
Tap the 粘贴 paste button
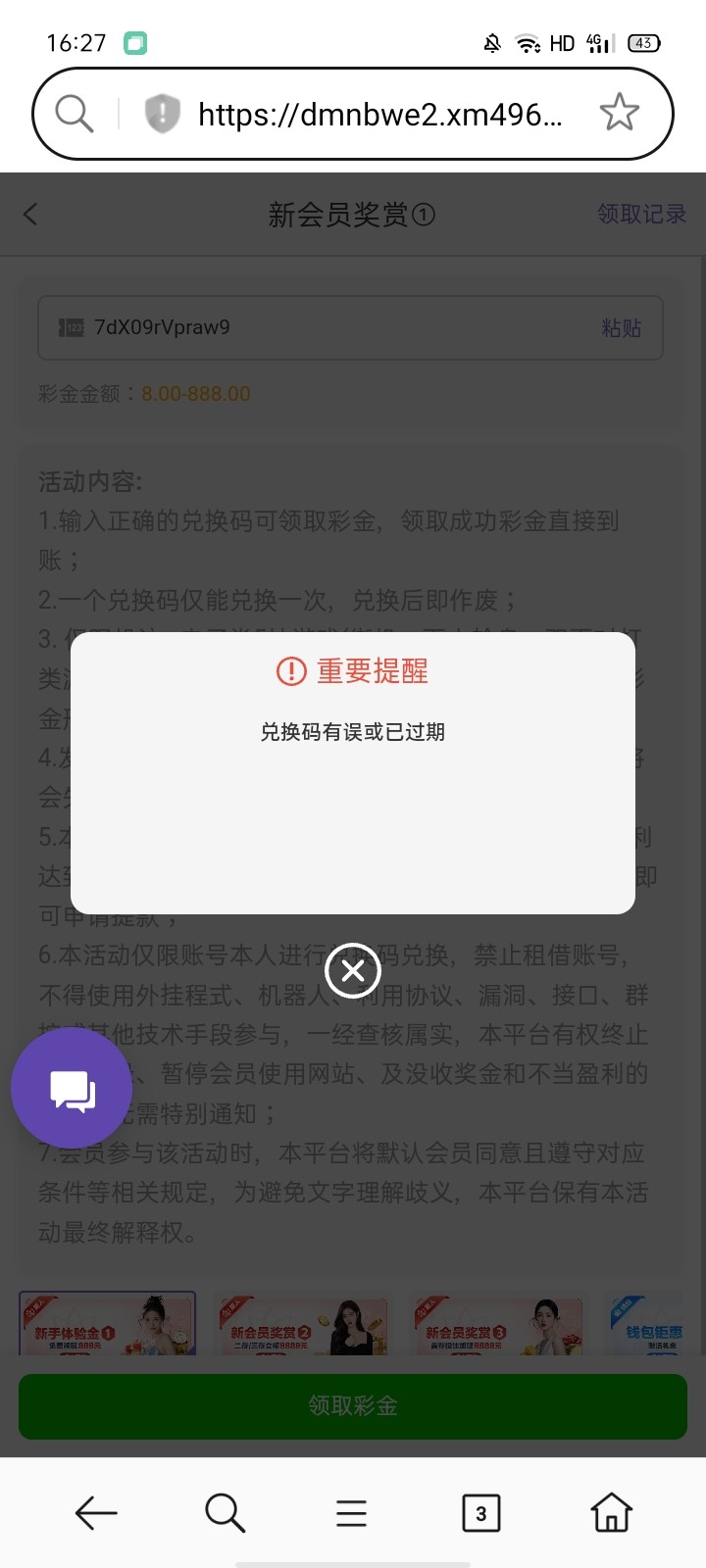[x=621, y=328]
